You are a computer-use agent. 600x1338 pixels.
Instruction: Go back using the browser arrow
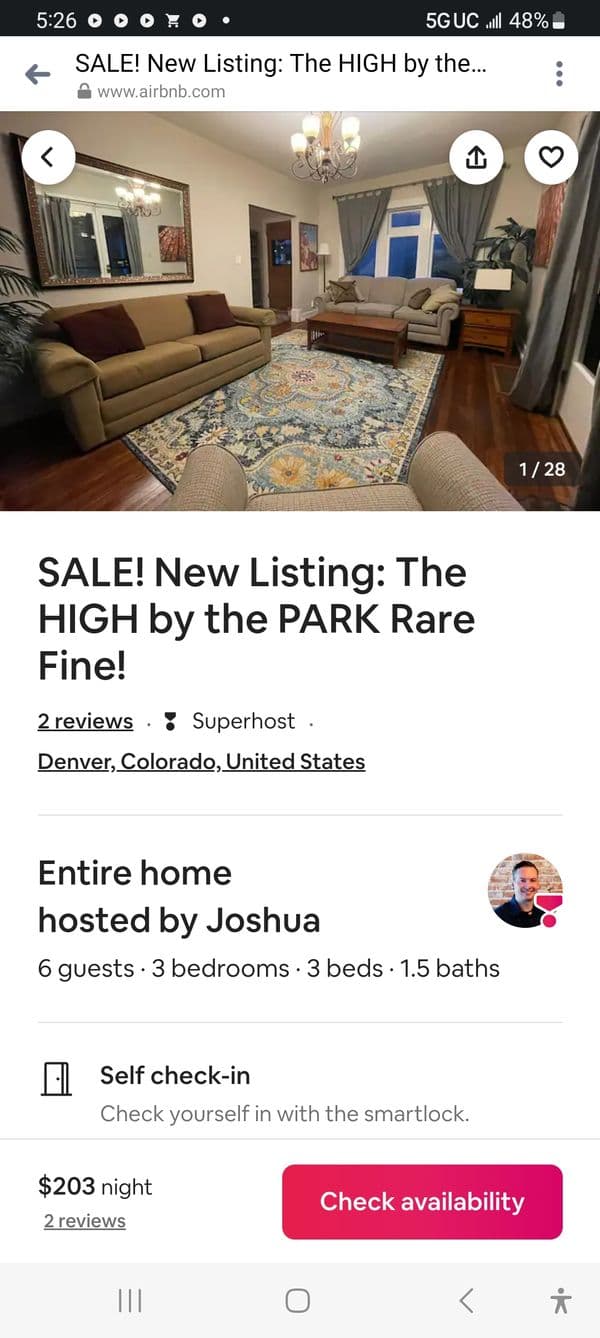pos(37,74)
